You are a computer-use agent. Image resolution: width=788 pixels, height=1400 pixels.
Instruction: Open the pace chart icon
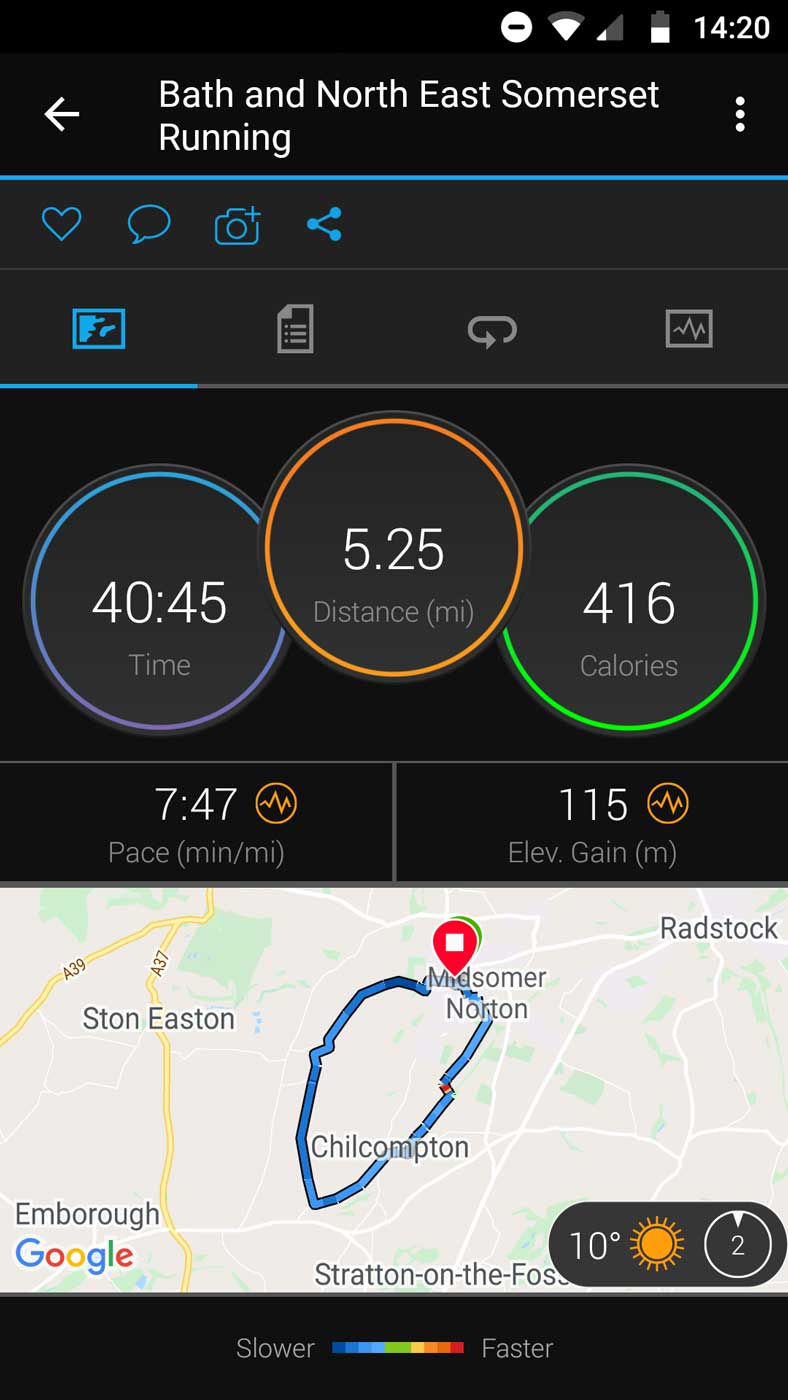276,803
